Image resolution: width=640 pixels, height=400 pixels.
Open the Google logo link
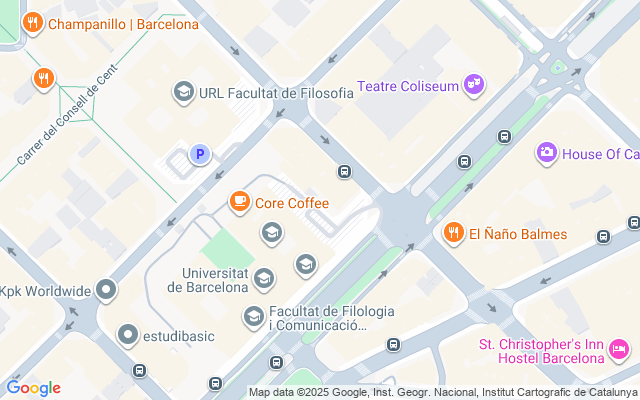coord(33,388)
